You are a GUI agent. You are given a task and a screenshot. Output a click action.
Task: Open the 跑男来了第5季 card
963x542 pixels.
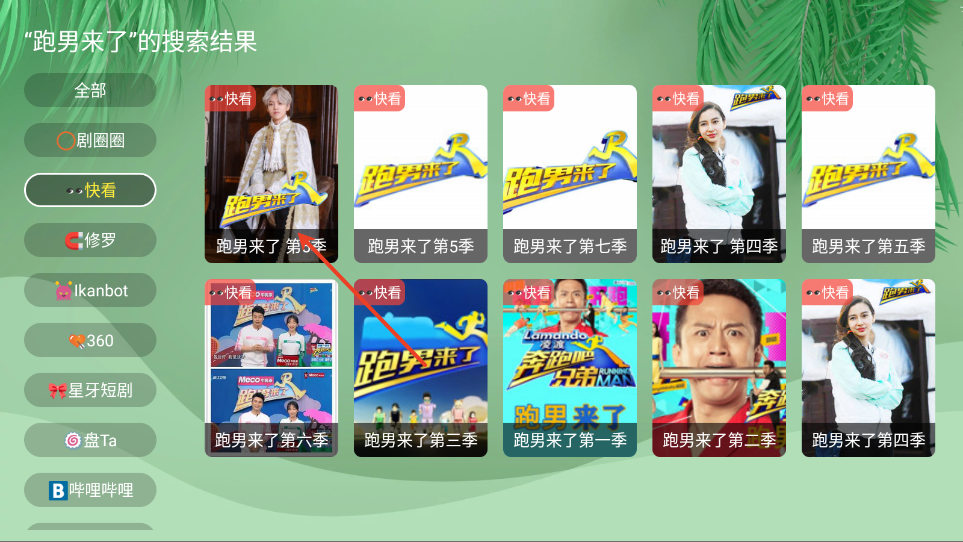pos(420,173)
